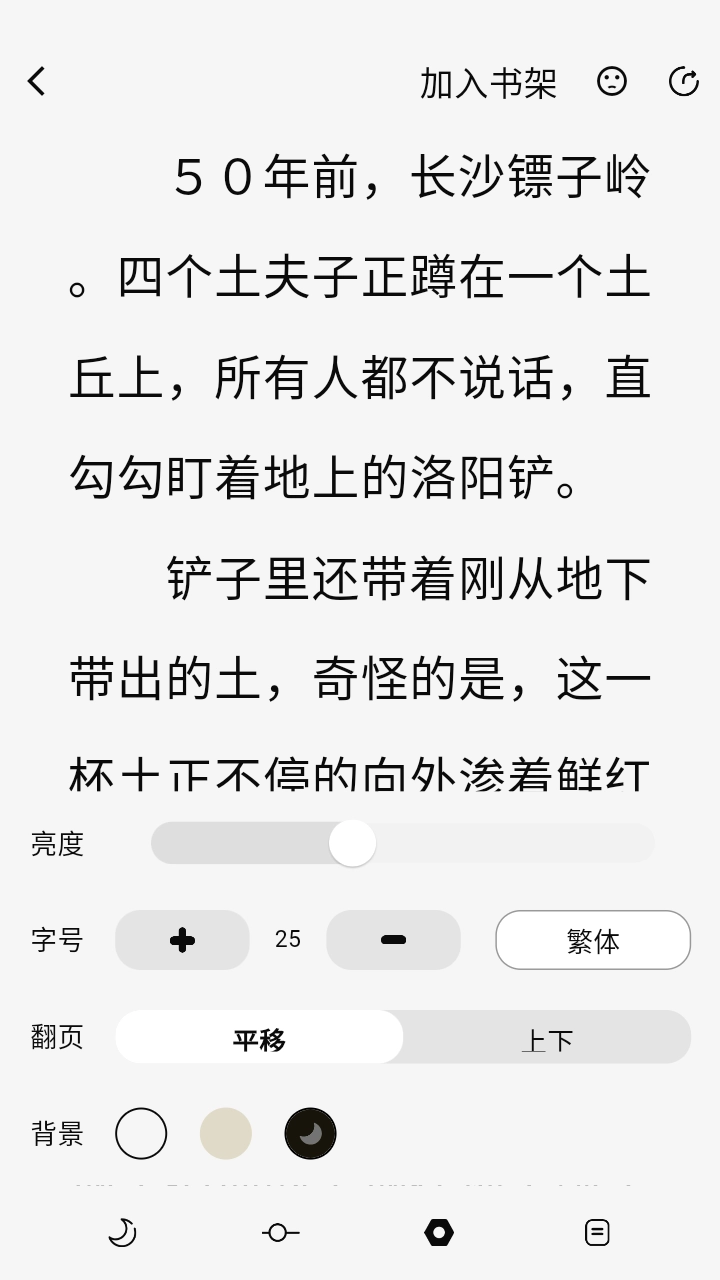The height and width of the screenshot is (1280, 720).
Task: Tap the refresh icon in the top bar
Action: 684,81
